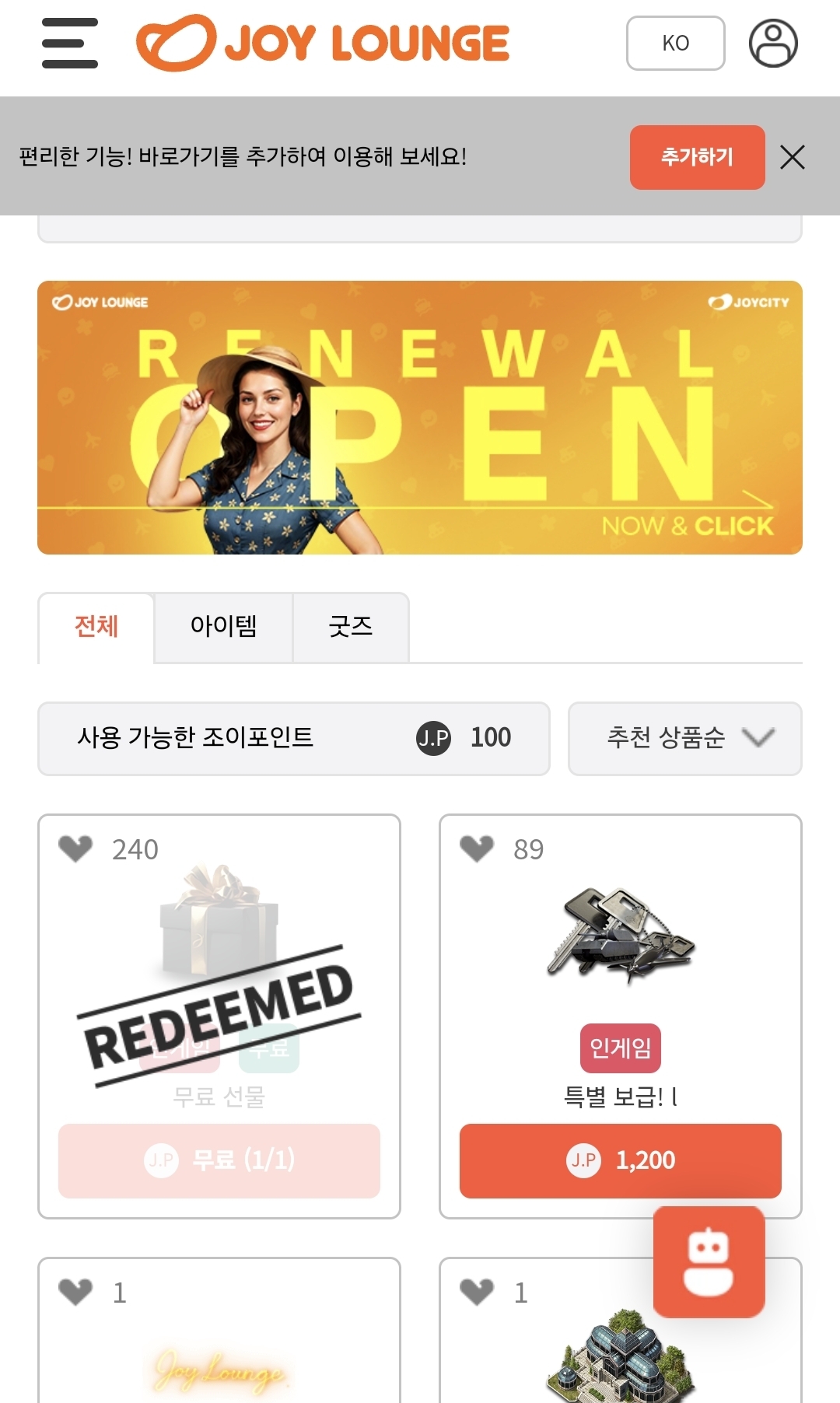Image resolution: width=840 pixels, height=1403 pixels.
Task: Open the Renewal Open banner
Action: pyautogui.click(x=420, y=418)
